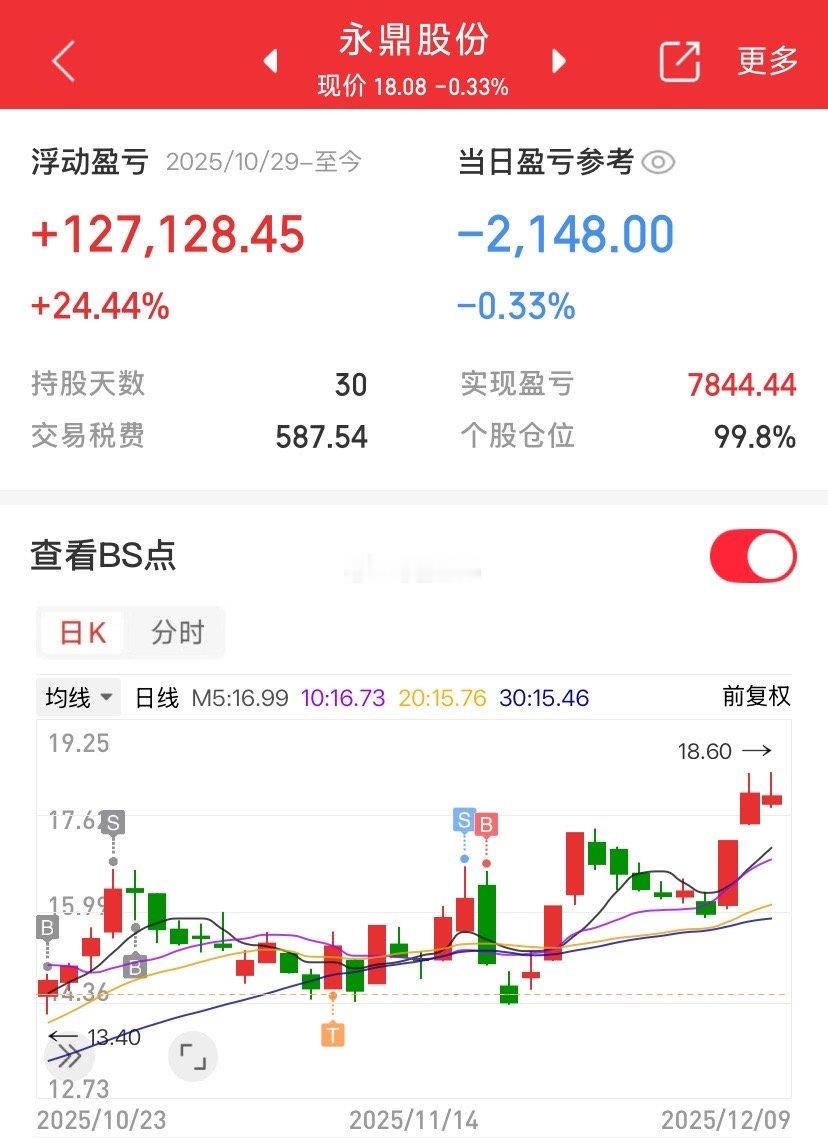Tap the red B buy marker on the chart

point(486,823)
